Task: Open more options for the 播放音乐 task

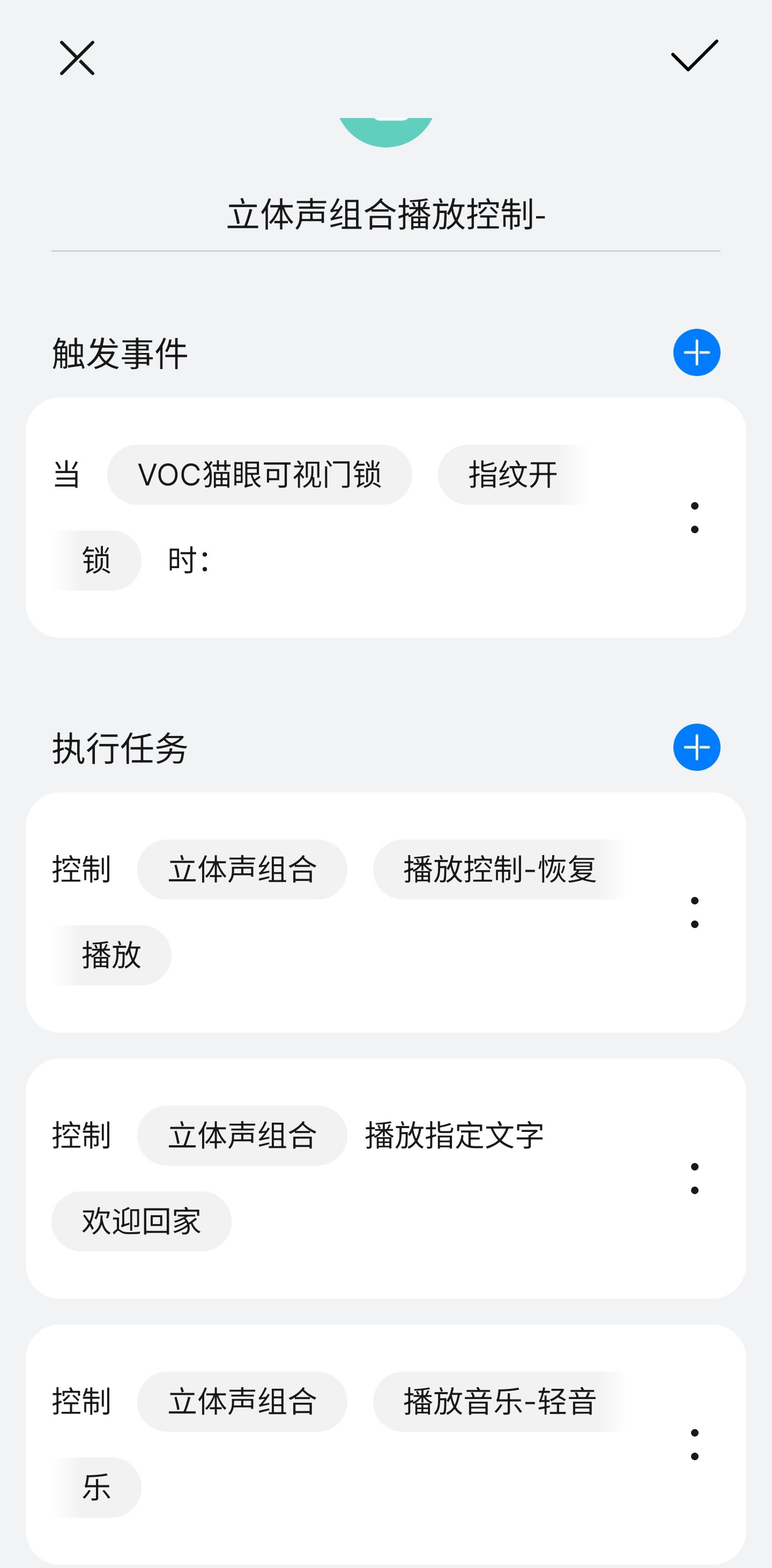Action: pos(694,1445)
